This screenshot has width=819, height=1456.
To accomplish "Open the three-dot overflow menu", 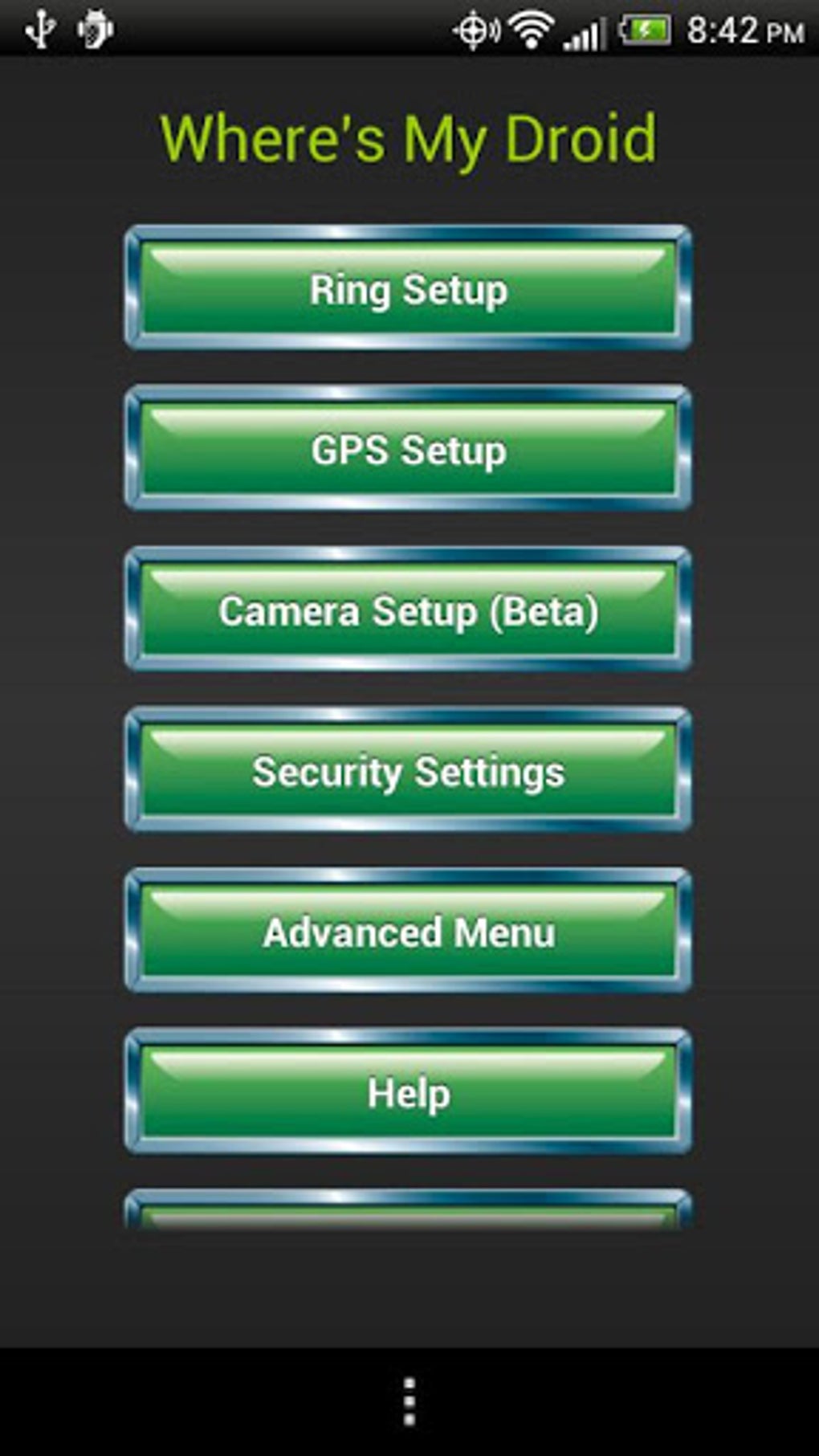I will (x=409, y=1401).
